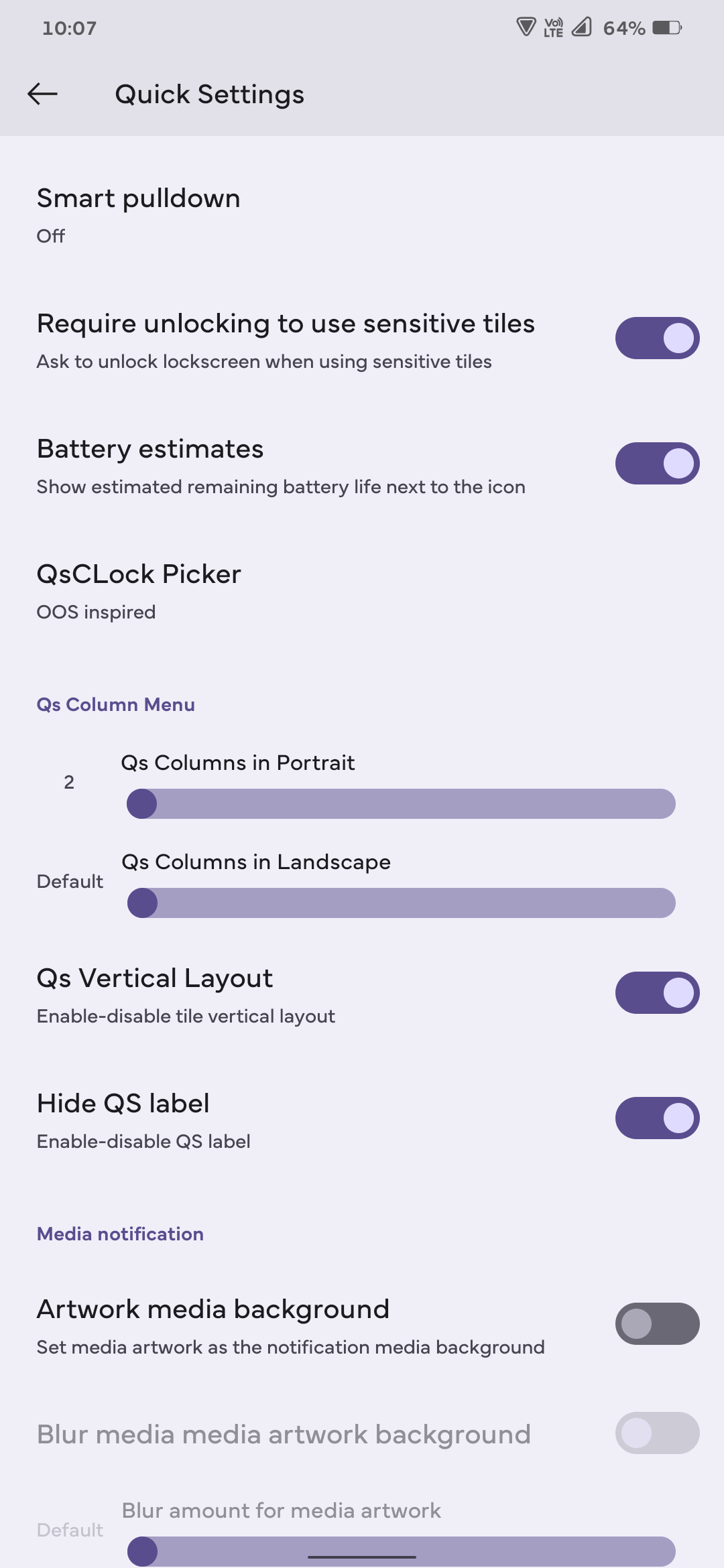Turn off Qs Vertical Layout
The height and width of the screenshot is (1568, 724).
click(657, 993)
